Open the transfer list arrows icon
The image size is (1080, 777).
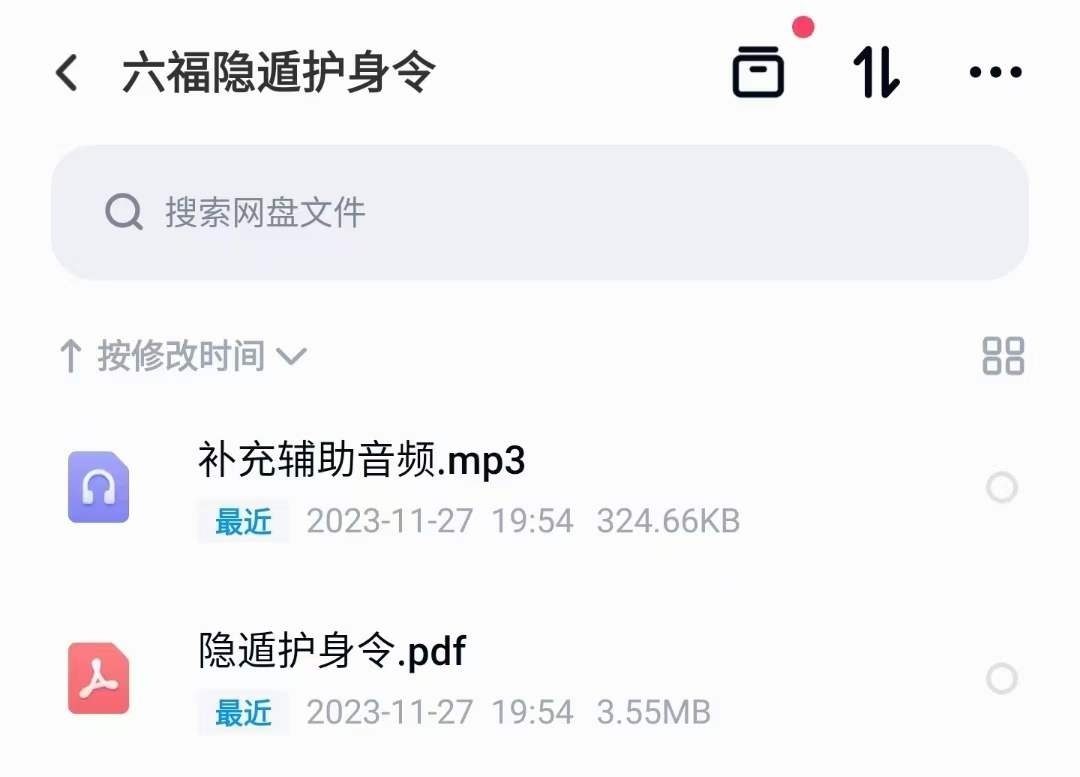[x=876, y=72]
